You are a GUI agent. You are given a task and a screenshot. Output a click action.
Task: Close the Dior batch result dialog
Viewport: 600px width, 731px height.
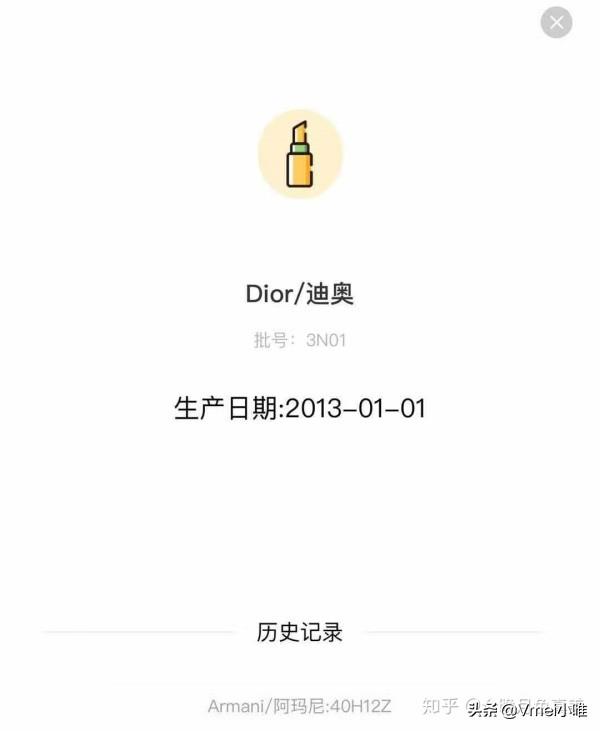[x=556, y=22]
